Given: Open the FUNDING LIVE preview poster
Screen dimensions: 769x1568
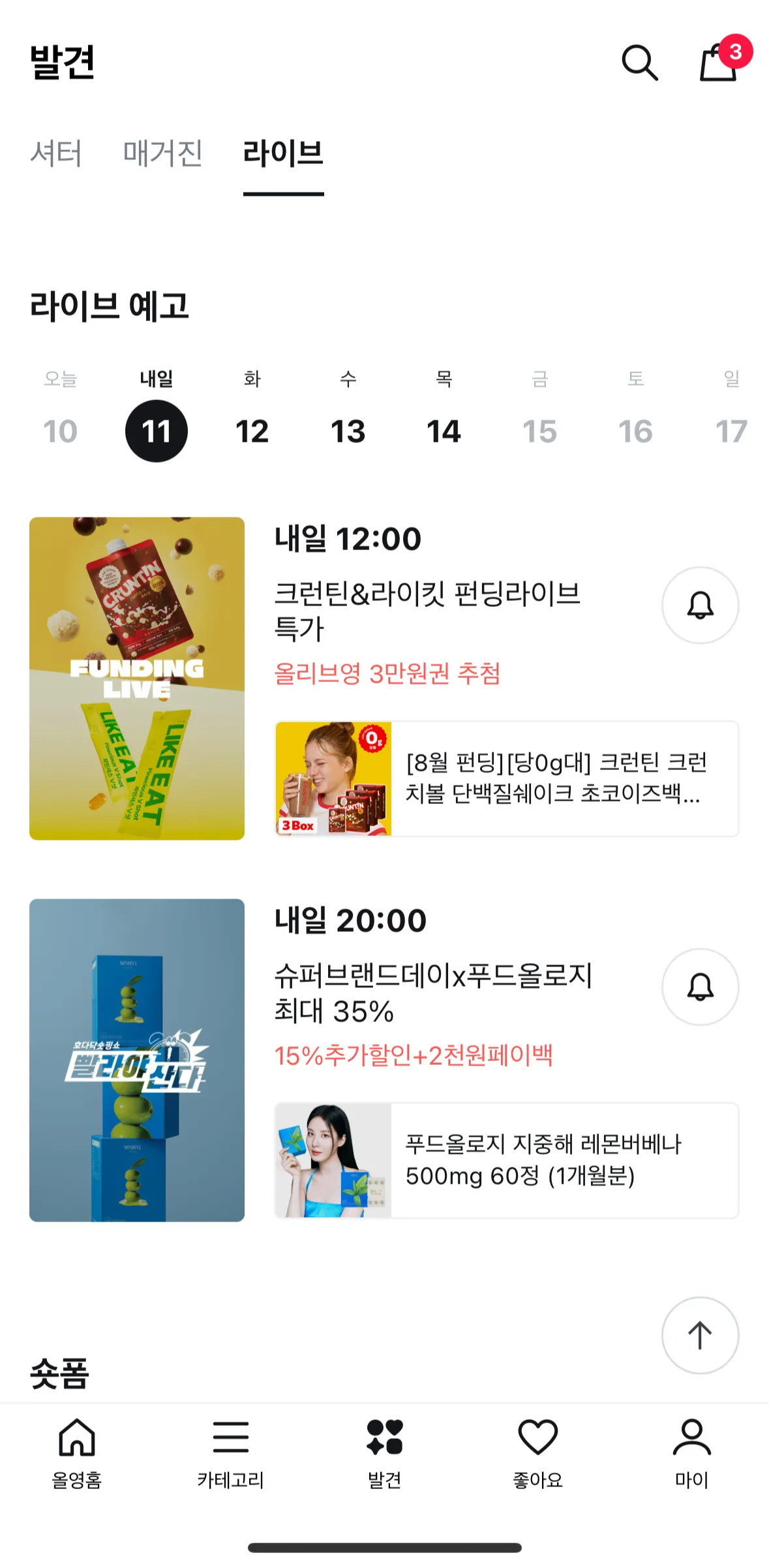Looking at the screenshot, I should pos(137,678).
